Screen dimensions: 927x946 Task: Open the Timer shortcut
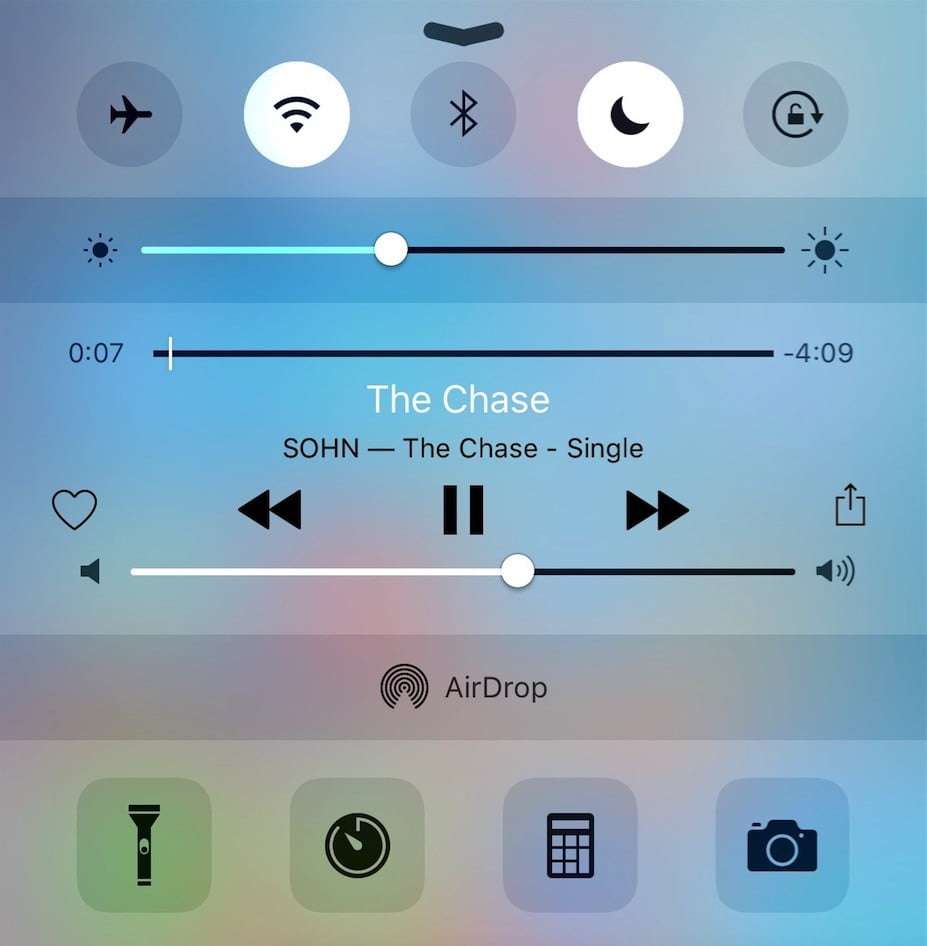coord(357,845)
